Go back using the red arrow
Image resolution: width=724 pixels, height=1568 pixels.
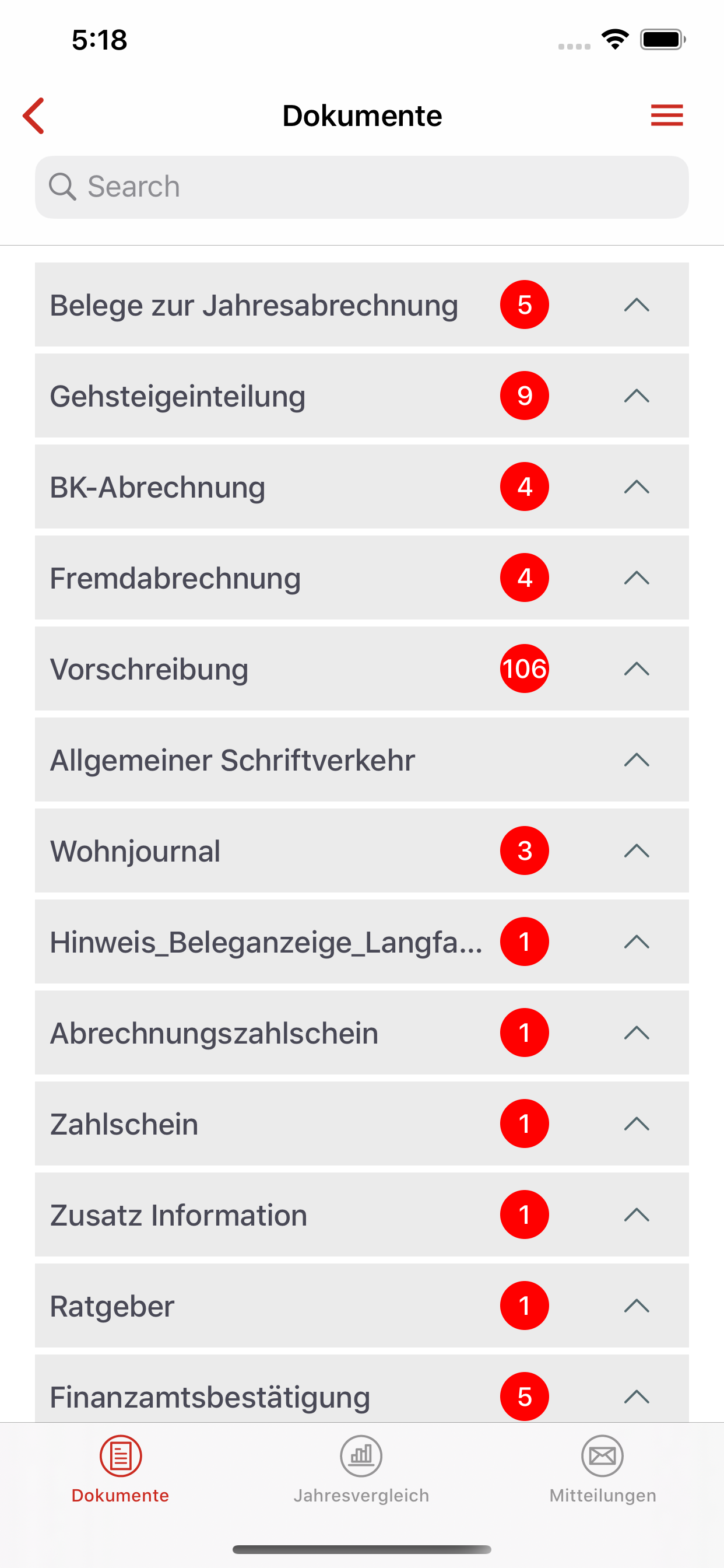33,116
